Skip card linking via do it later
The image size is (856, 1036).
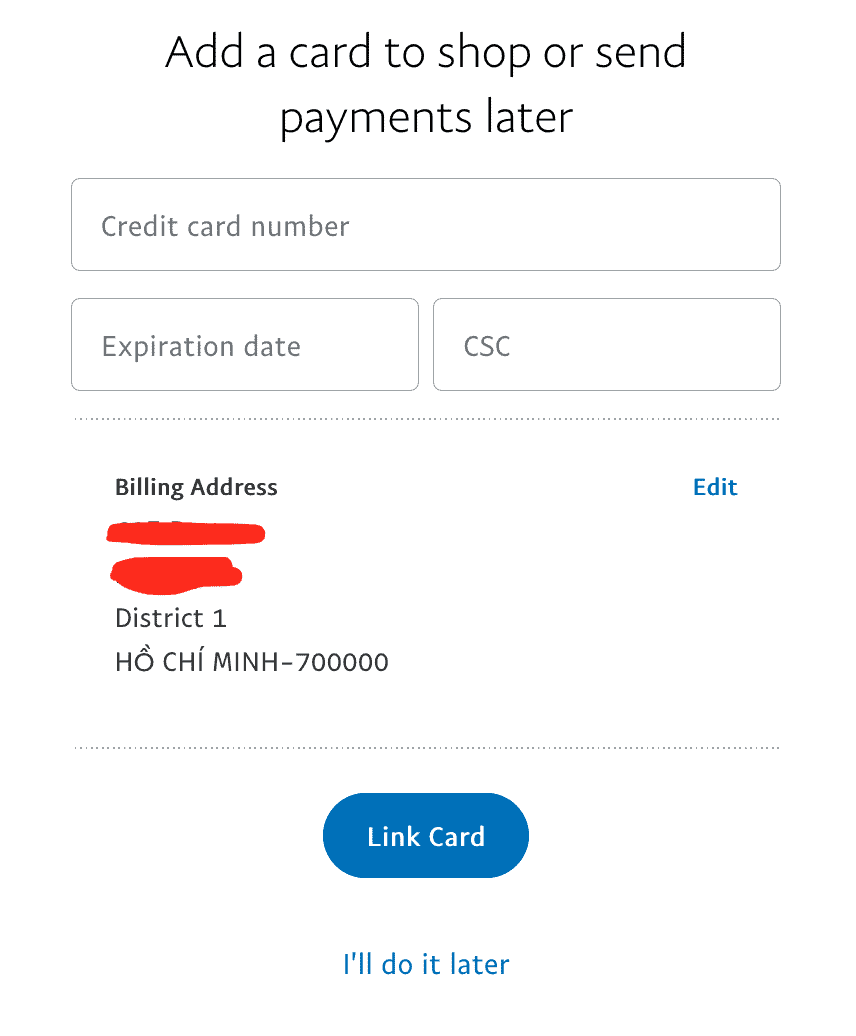click(425, 964)
